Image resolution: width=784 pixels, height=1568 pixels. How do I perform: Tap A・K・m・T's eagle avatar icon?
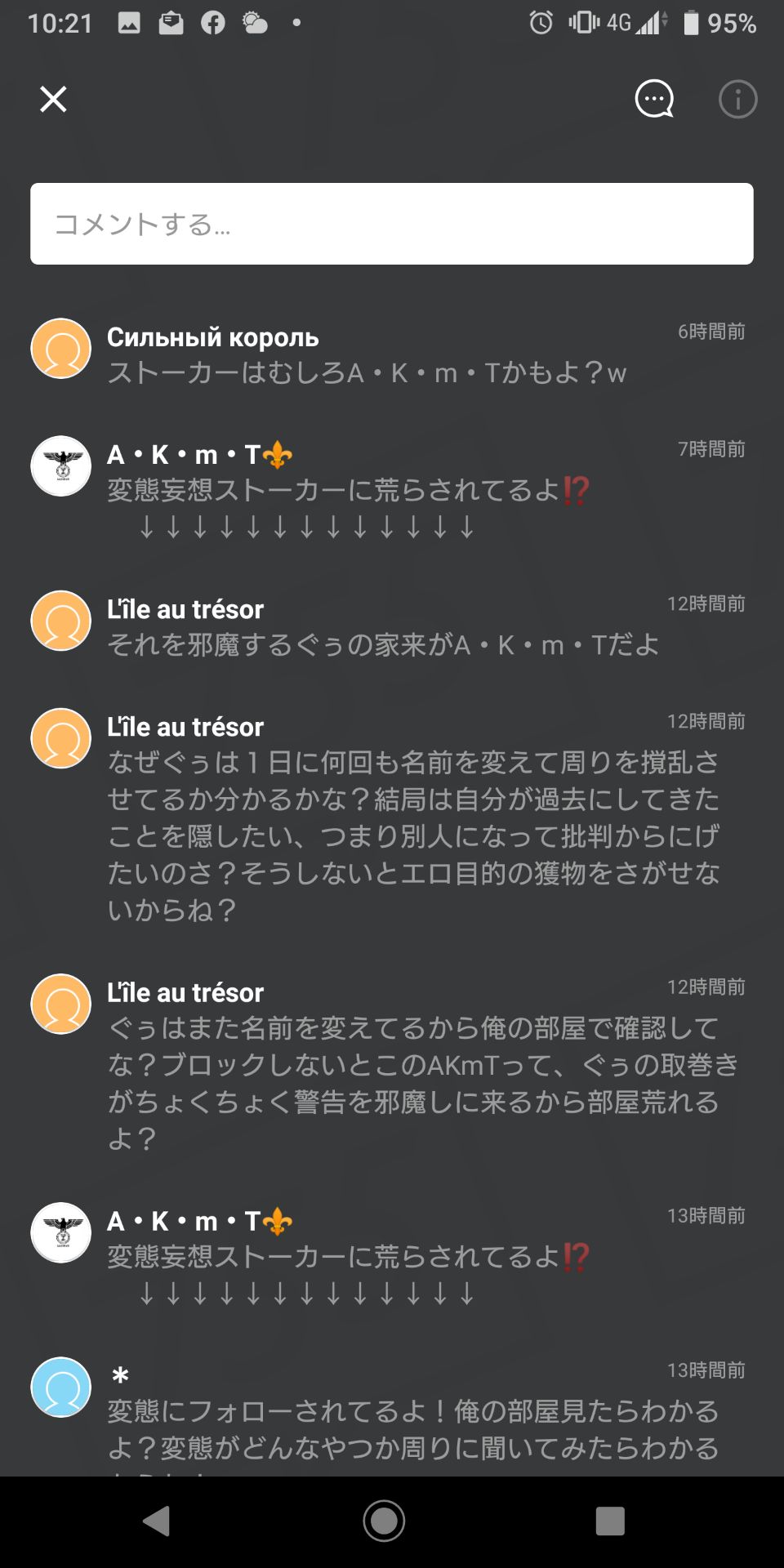pyautogui.click(x=59, y=465)
